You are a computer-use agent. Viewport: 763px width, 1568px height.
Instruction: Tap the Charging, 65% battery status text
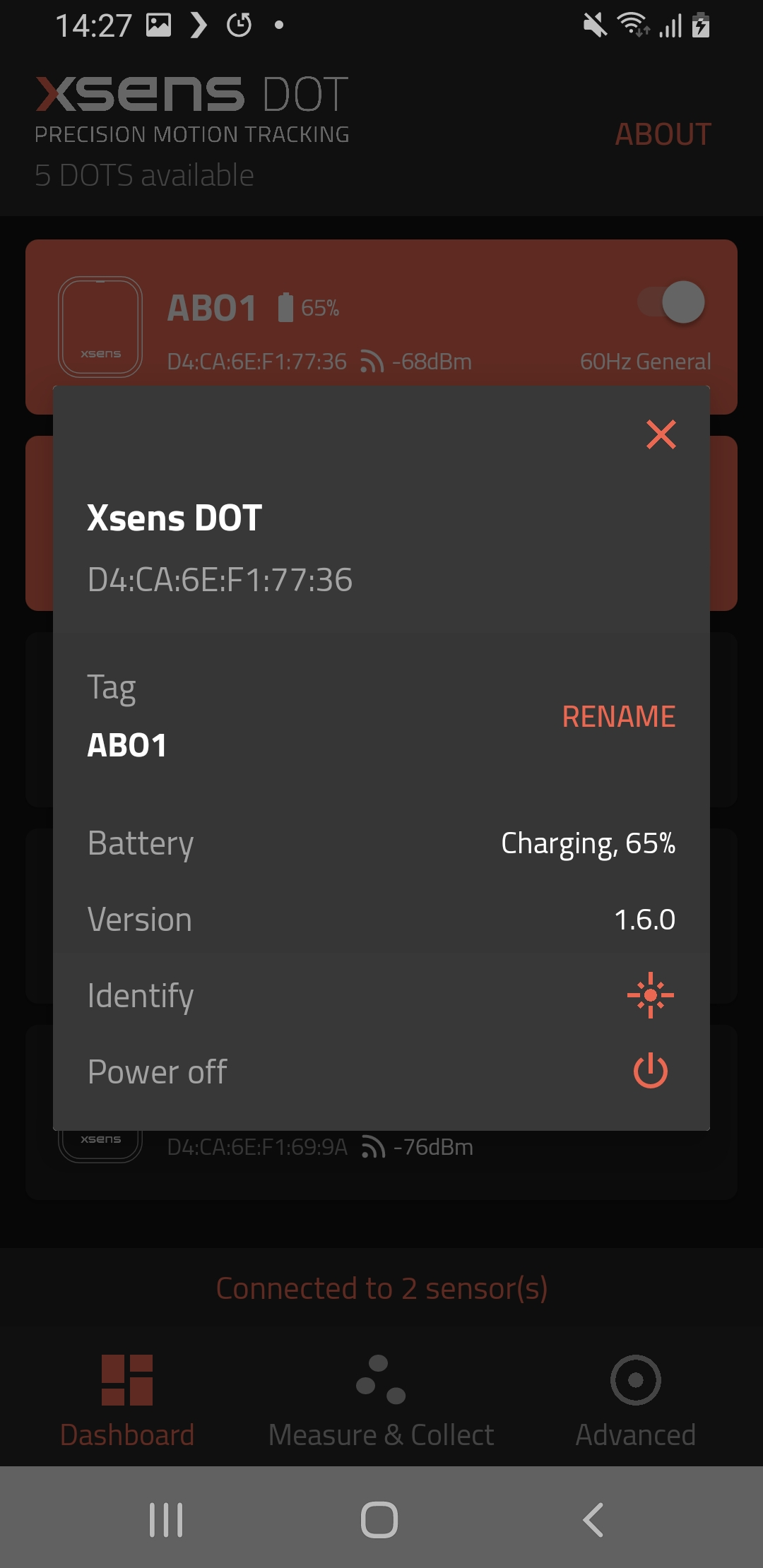tap(588, 843)
